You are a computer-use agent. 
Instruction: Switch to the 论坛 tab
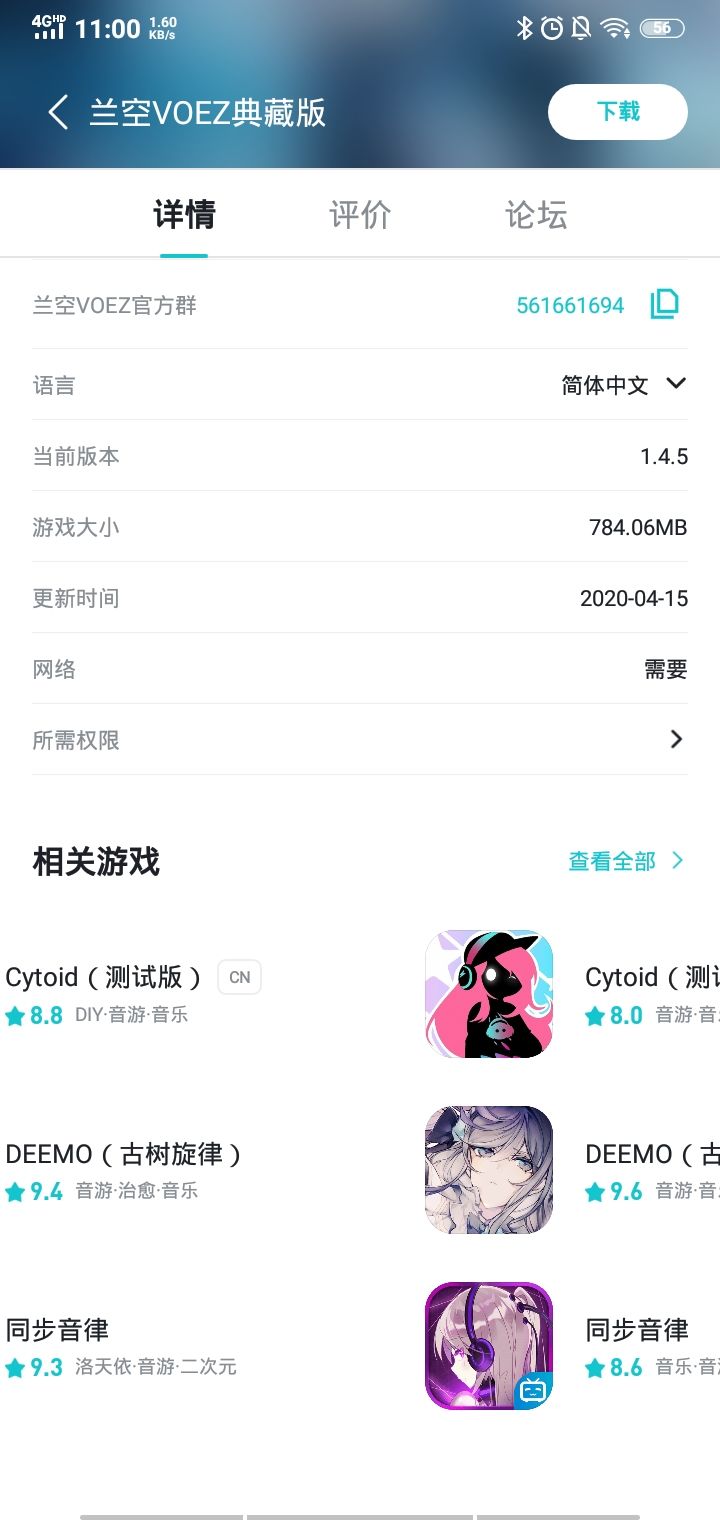tap(536, 215)
